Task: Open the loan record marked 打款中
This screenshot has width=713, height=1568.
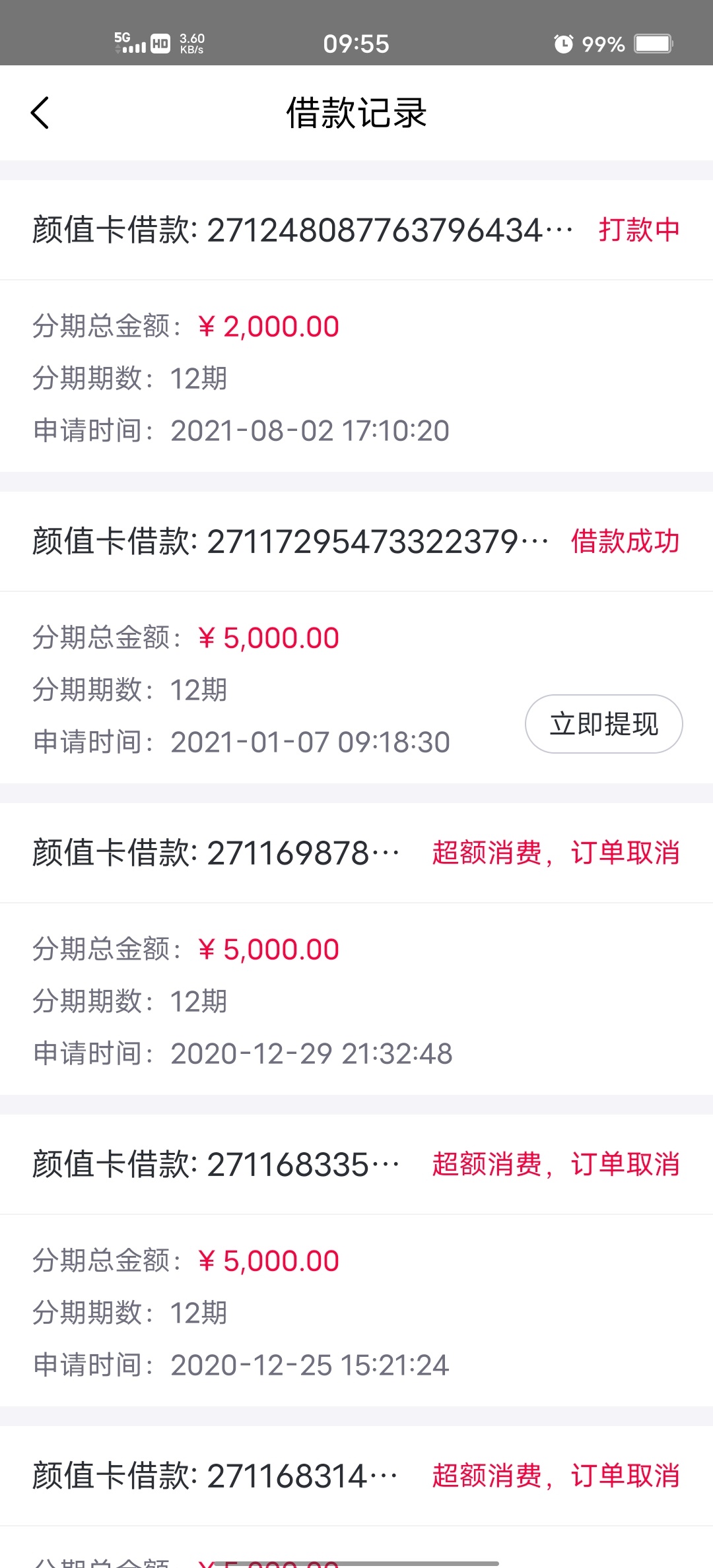Action: 356,326
